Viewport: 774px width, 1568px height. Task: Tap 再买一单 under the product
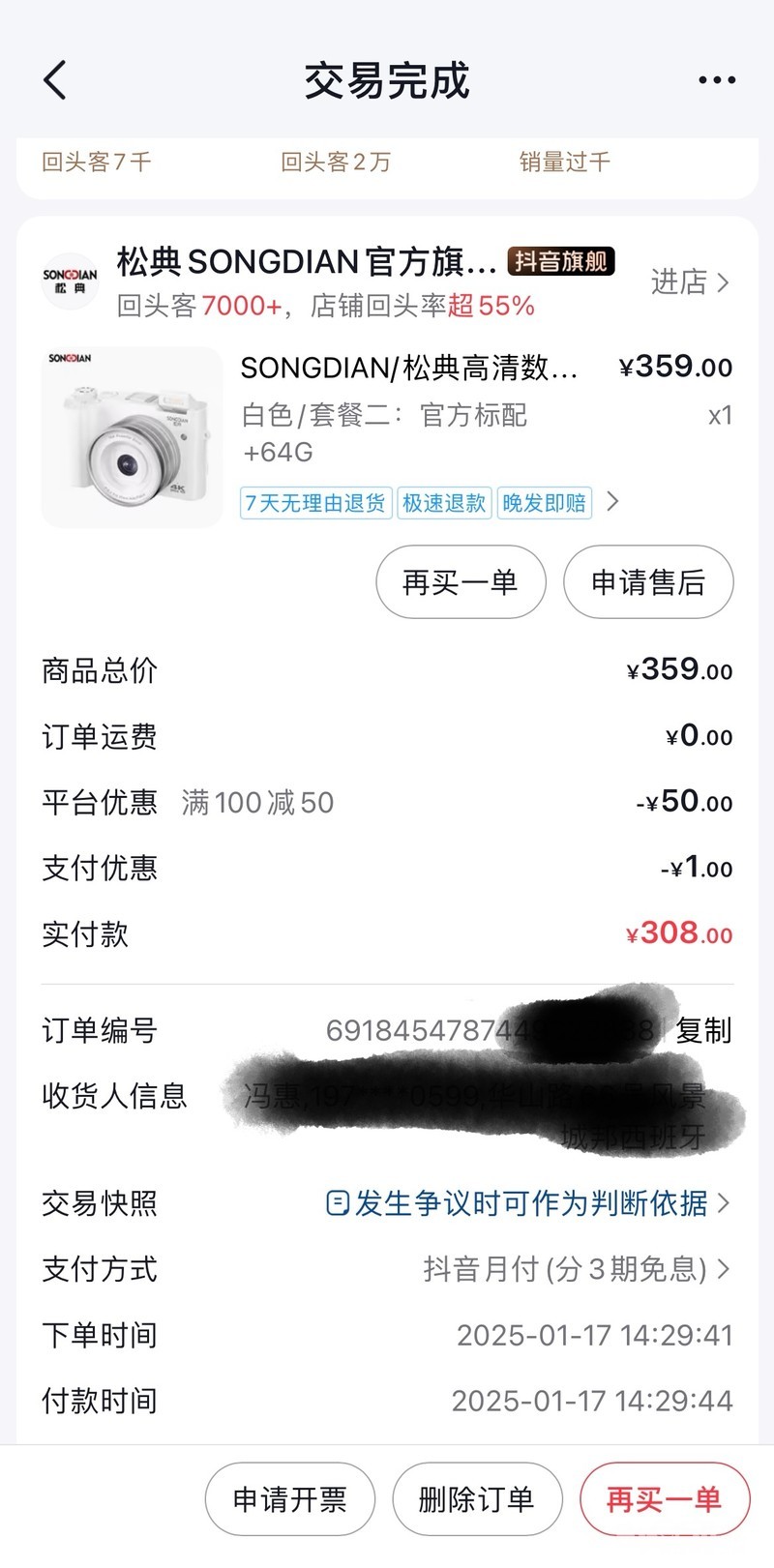tap(461, 582)
